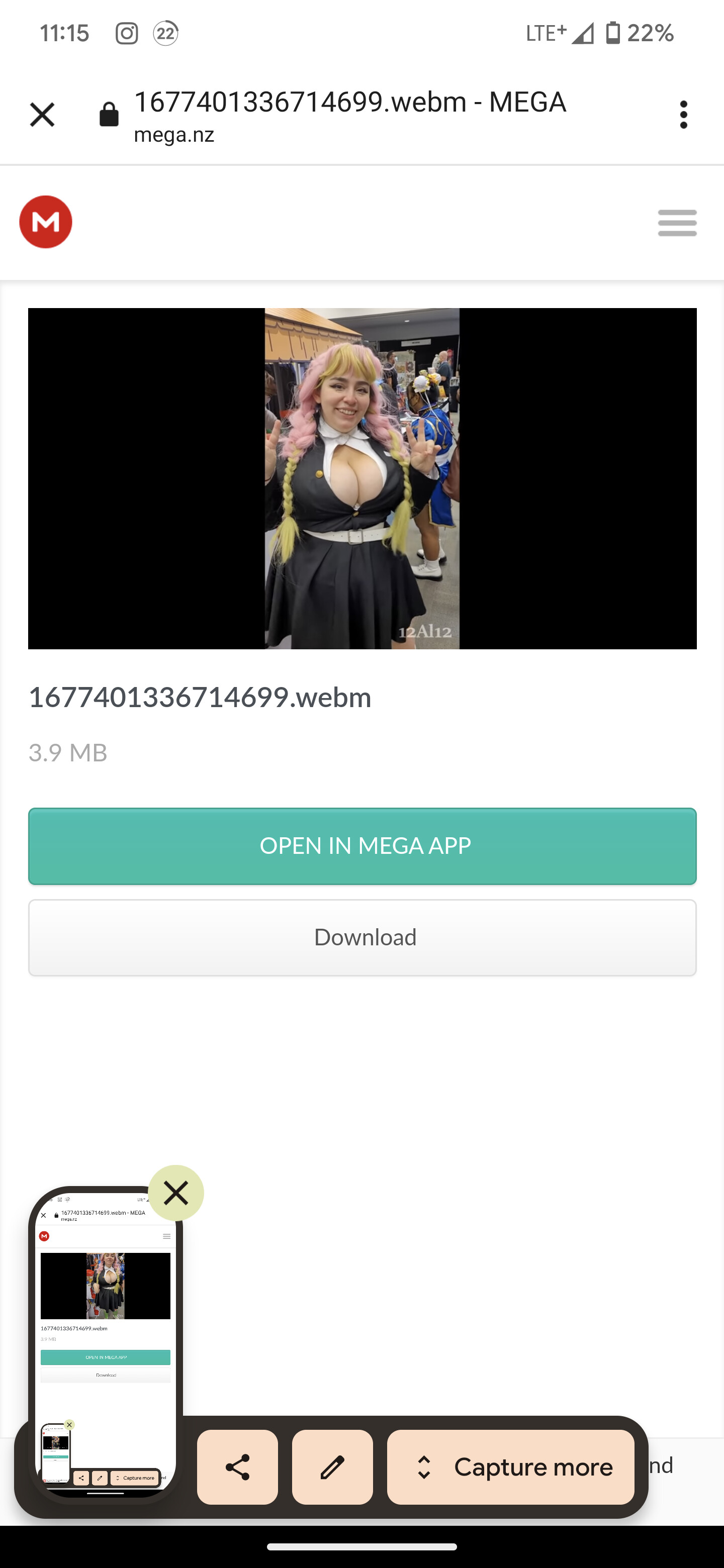Close the browser custom tab
724x1568 pixels.
pos(42,115)
